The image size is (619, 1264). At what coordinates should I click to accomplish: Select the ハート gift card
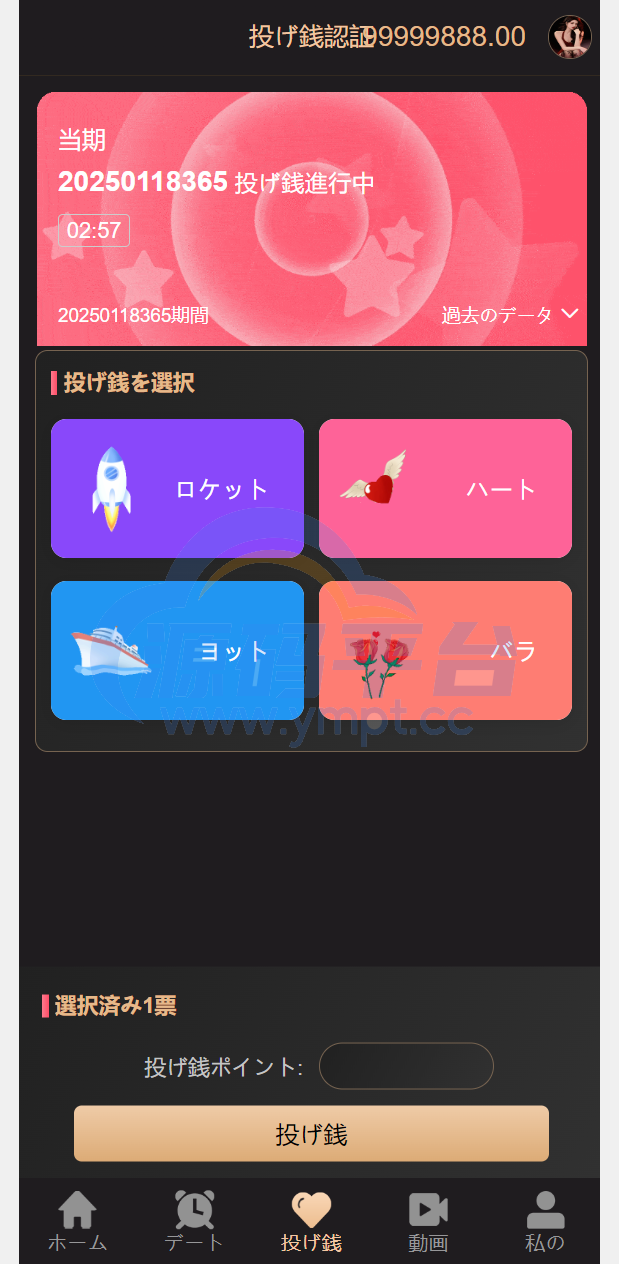445,488
